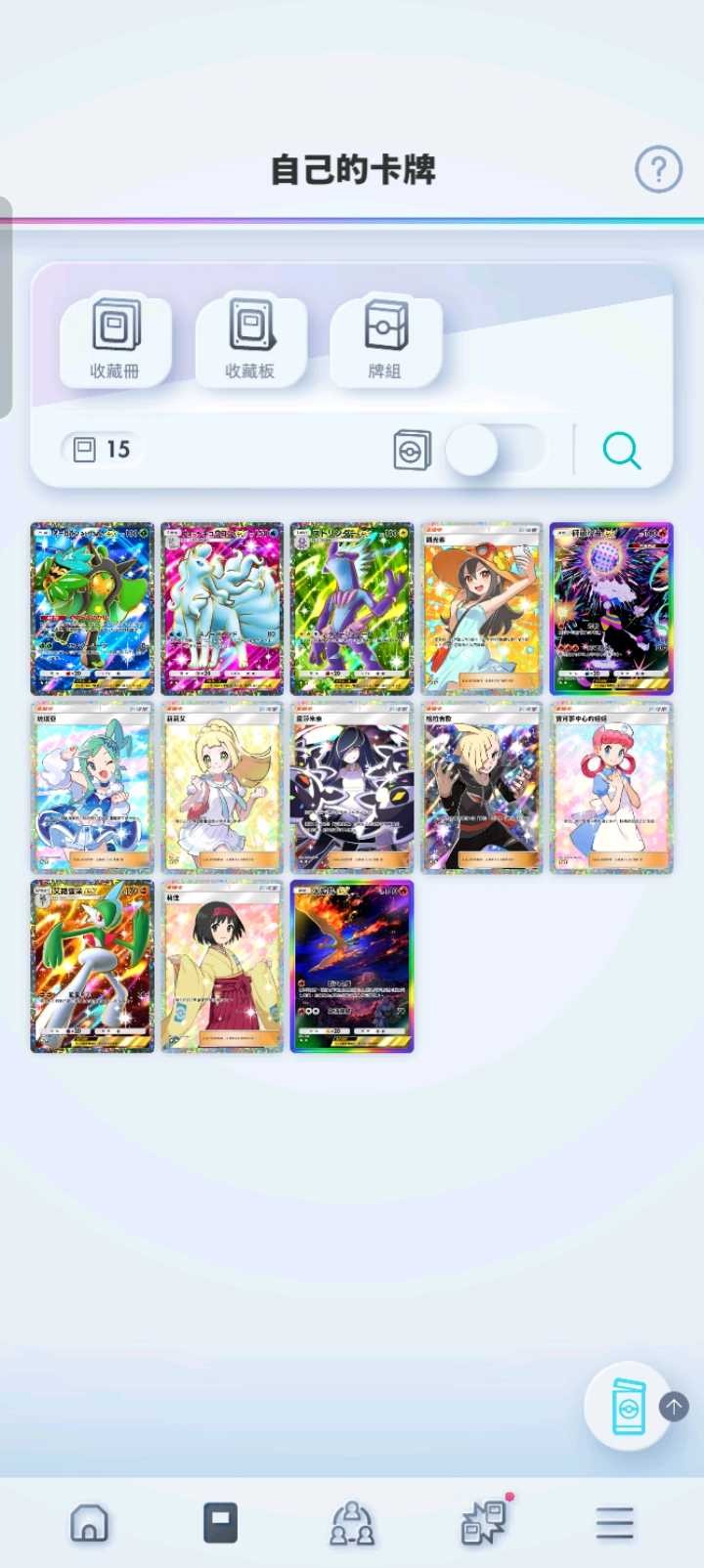Open the 收藏板 display boards
Screen dimensions: 704x1568
click(250, 338)
